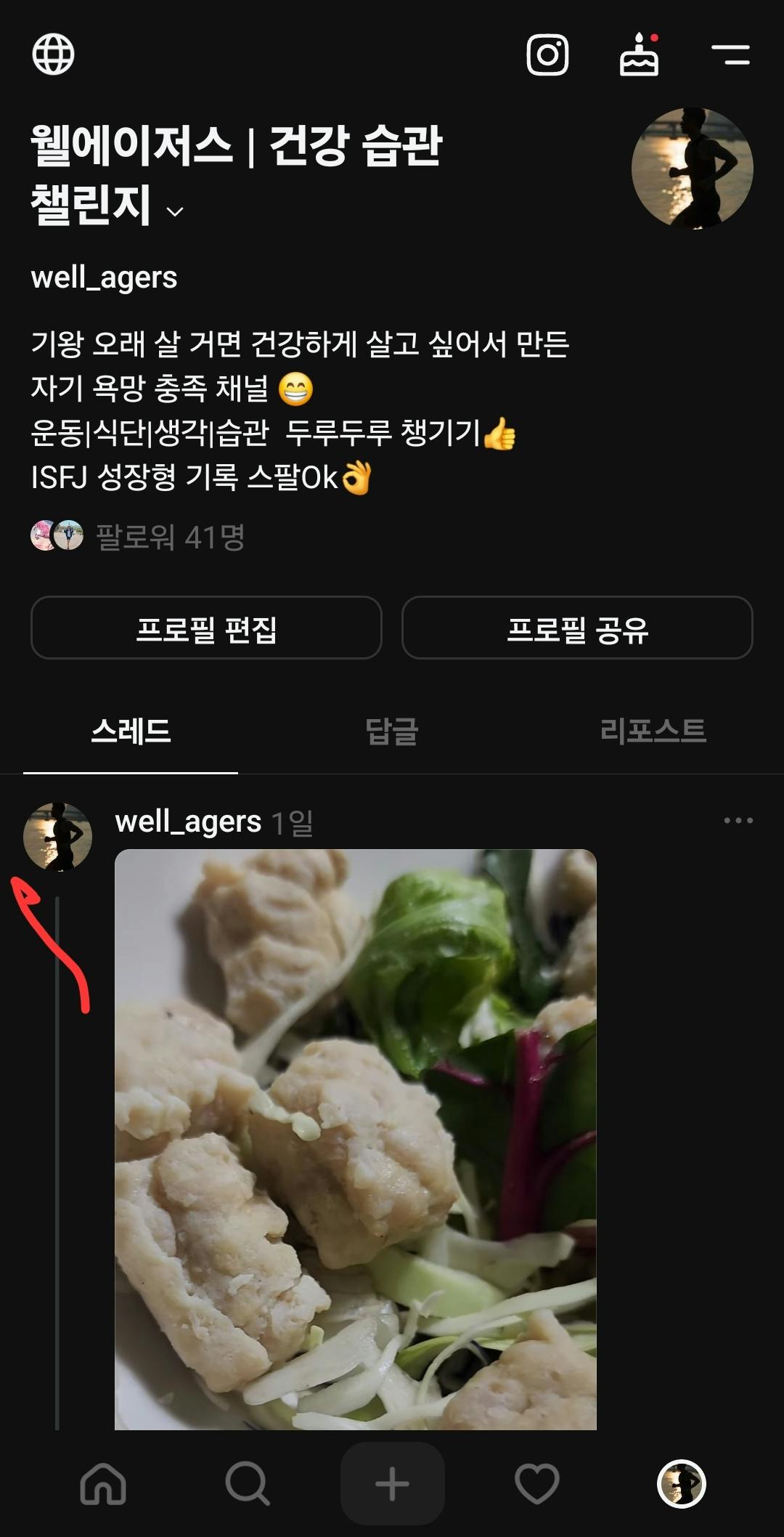The height and width of the screenshot is (1537, 784).
Task: Open the 팔로워 41명 followers list
Action: 170,537
